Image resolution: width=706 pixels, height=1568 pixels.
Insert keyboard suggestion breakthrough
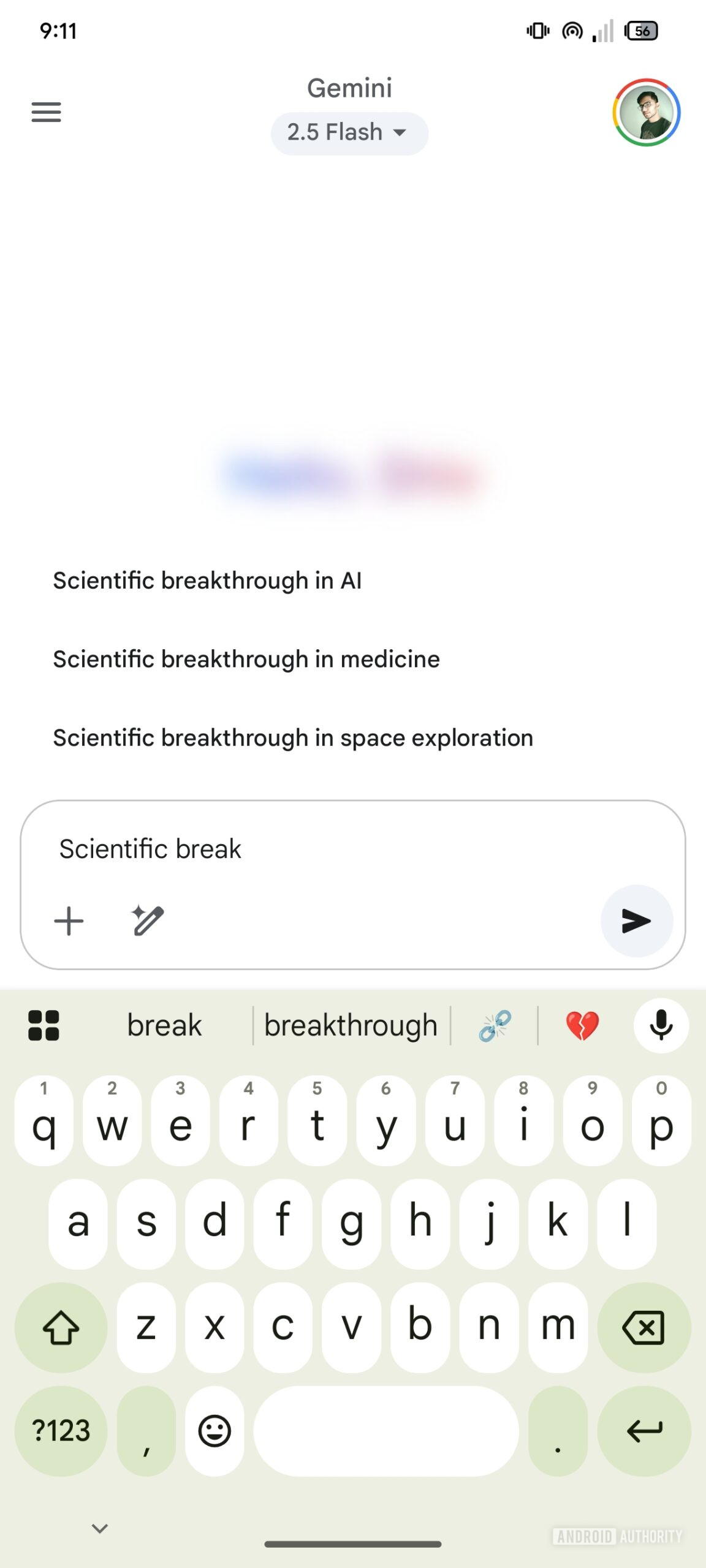[x=351, y=1025]
